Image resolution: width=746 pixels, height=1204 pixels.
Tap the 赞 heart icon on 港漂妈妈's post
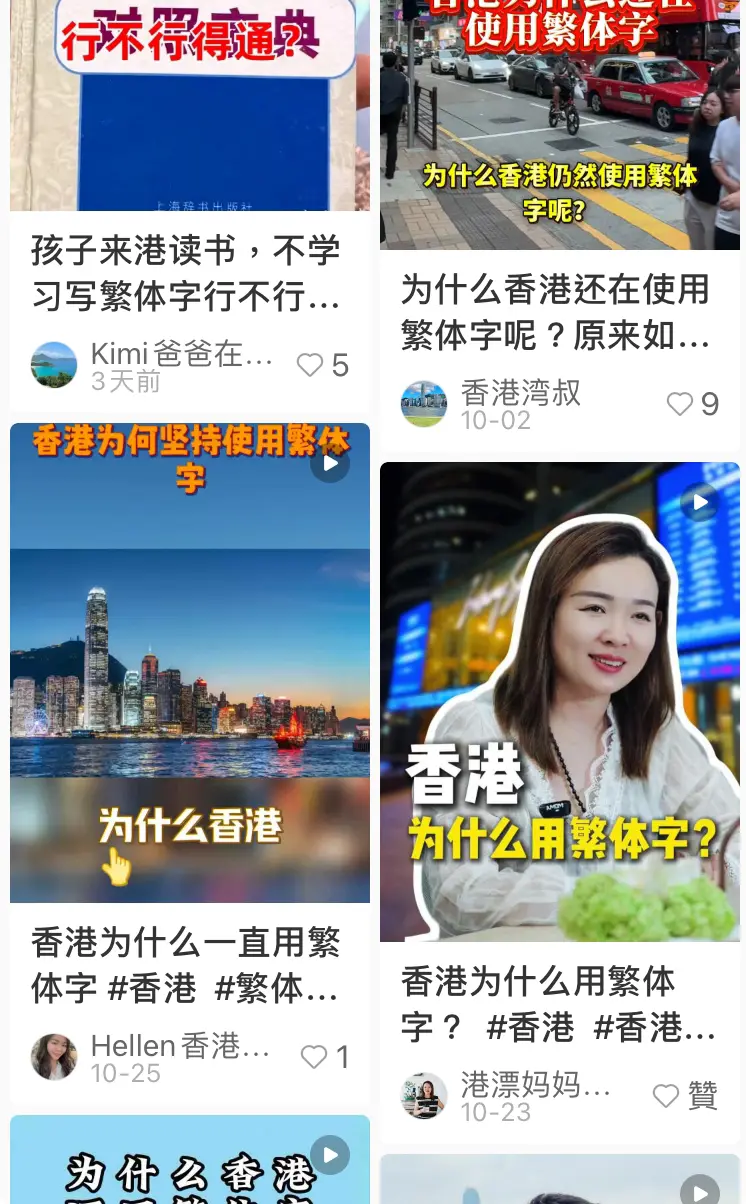pyautogui.click(x=666, y=1096)
